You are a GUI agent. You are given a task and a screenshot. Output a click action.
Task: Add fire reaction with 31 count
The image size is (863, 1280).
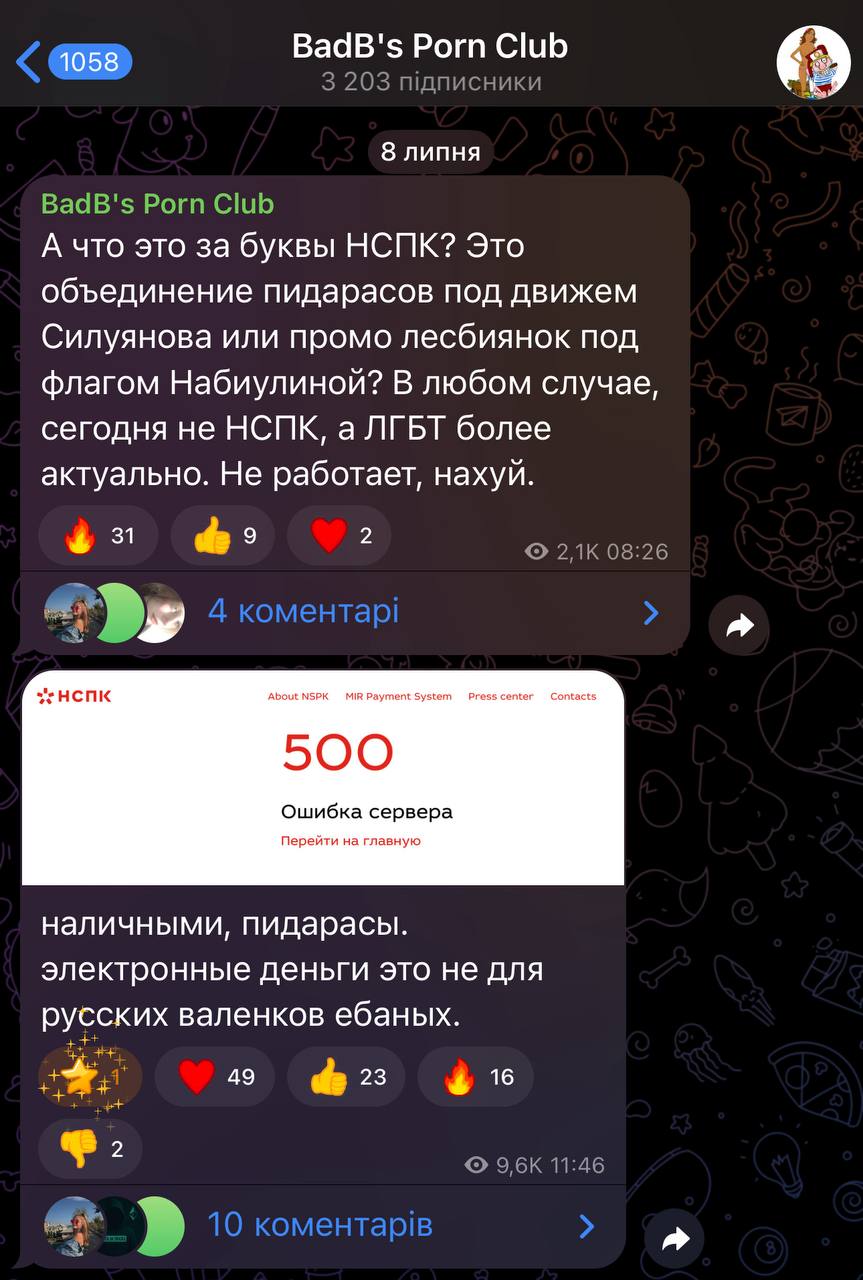point(98,536)
